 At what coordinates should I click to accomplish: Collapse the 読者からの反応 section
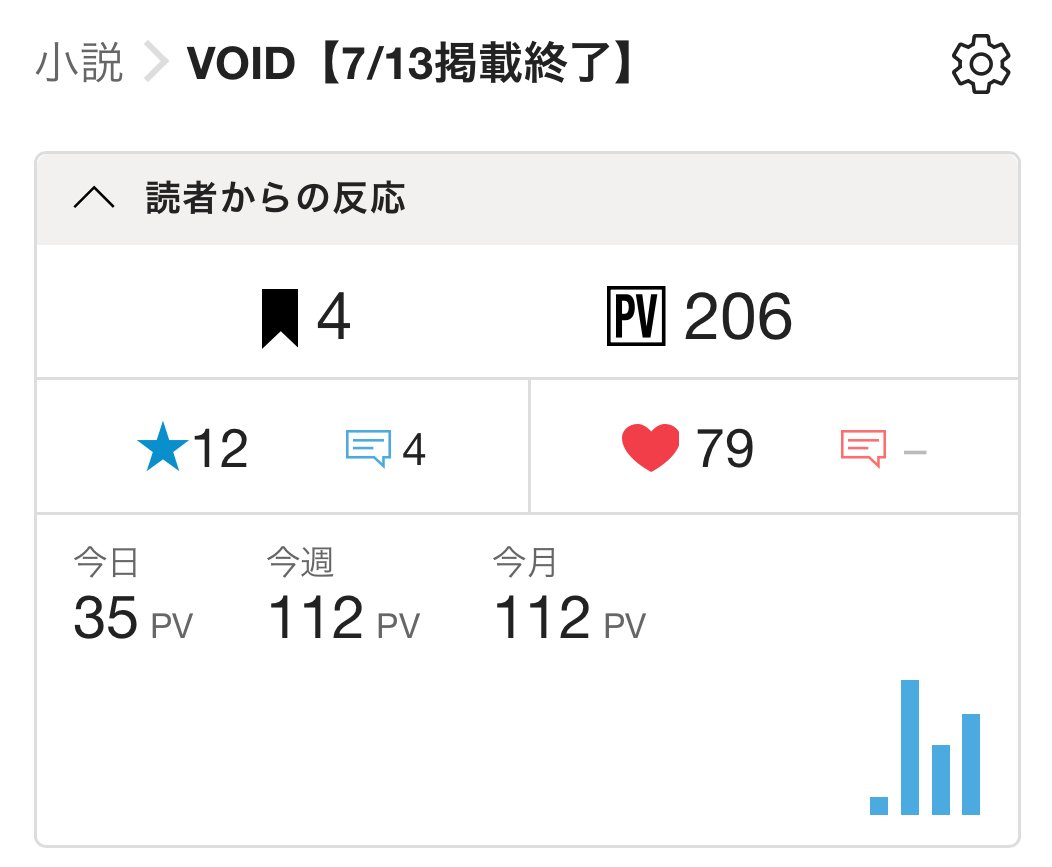pyautogui.click(x=94, y=198)
